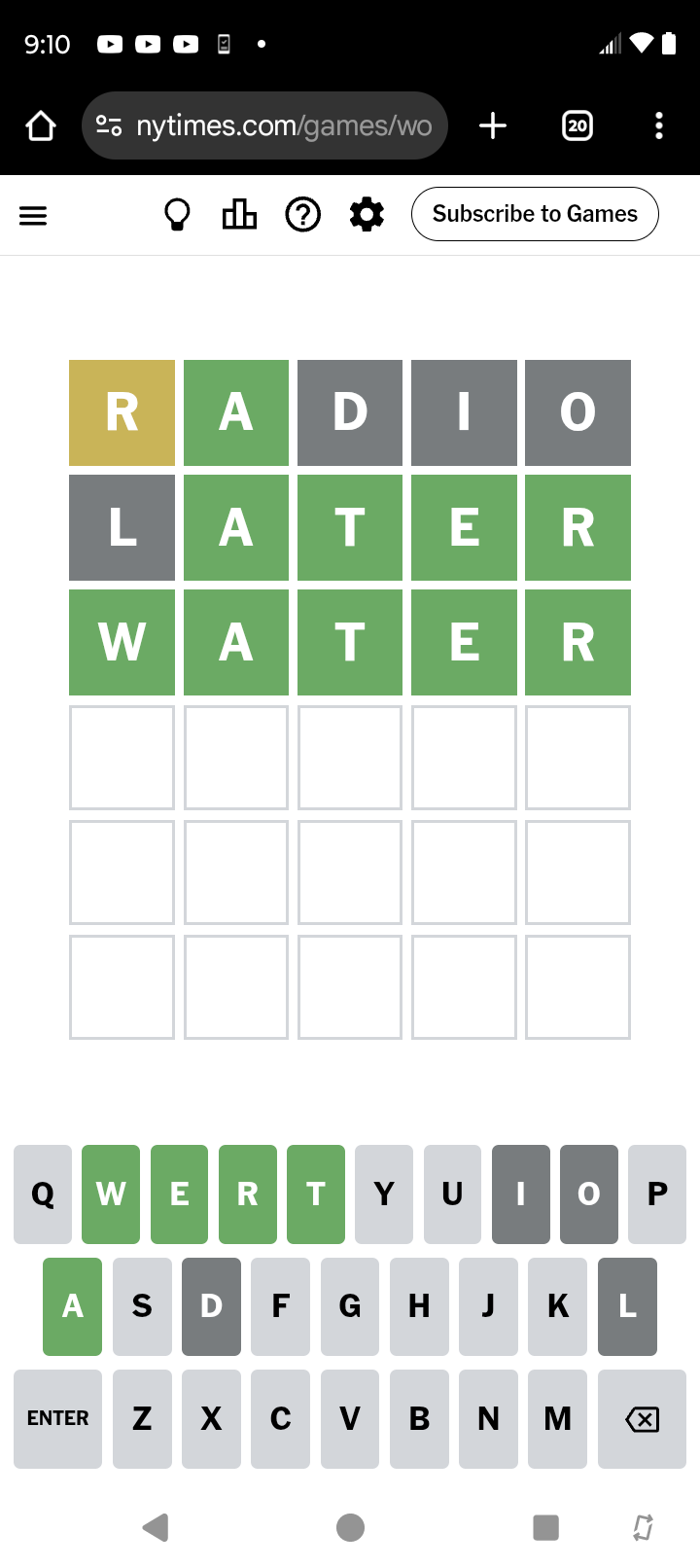The width and height of the screenshot is (700, 1568).
Task: Tap the letter H key
Action: point(419,1306)
